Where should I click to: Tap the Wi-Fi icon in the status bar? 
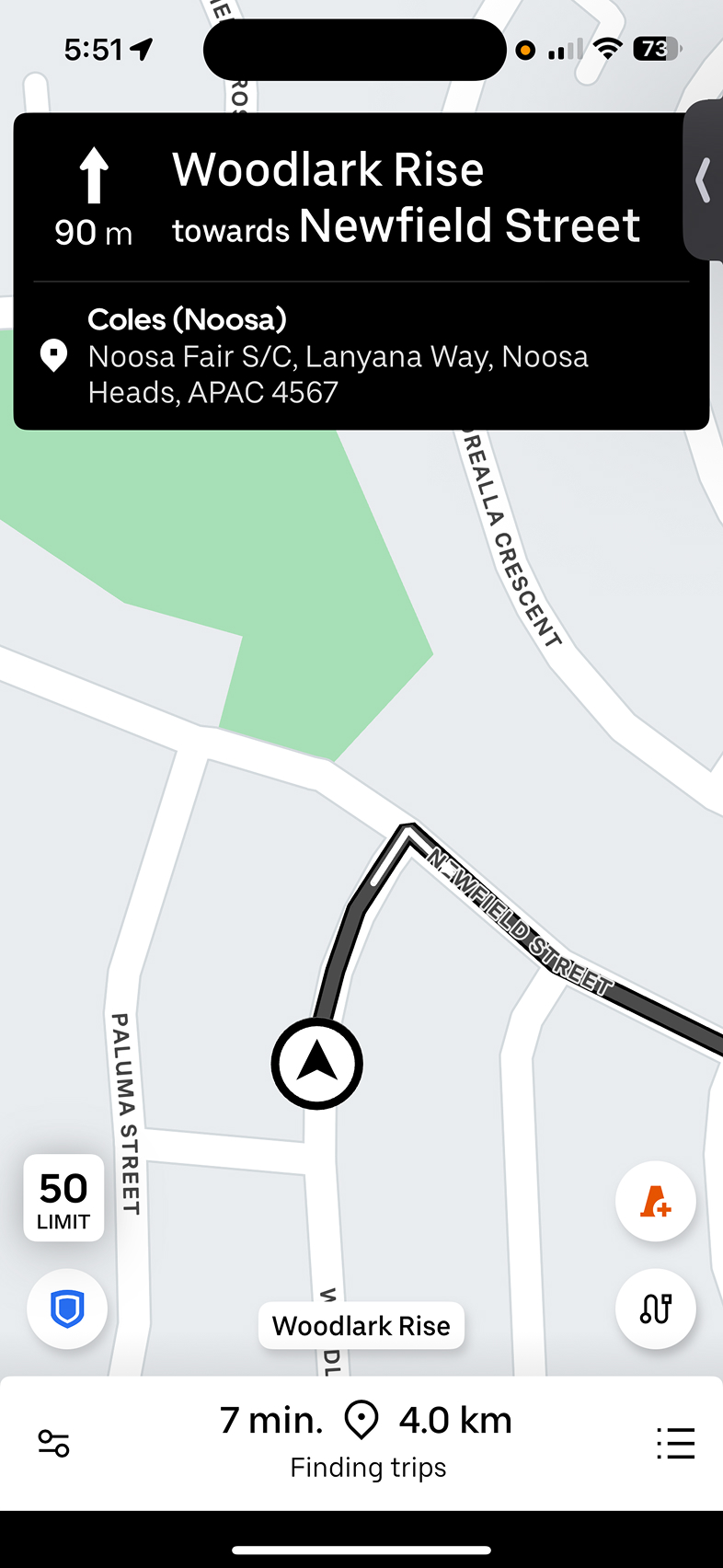pyautogui.click(x=607, y=49)
